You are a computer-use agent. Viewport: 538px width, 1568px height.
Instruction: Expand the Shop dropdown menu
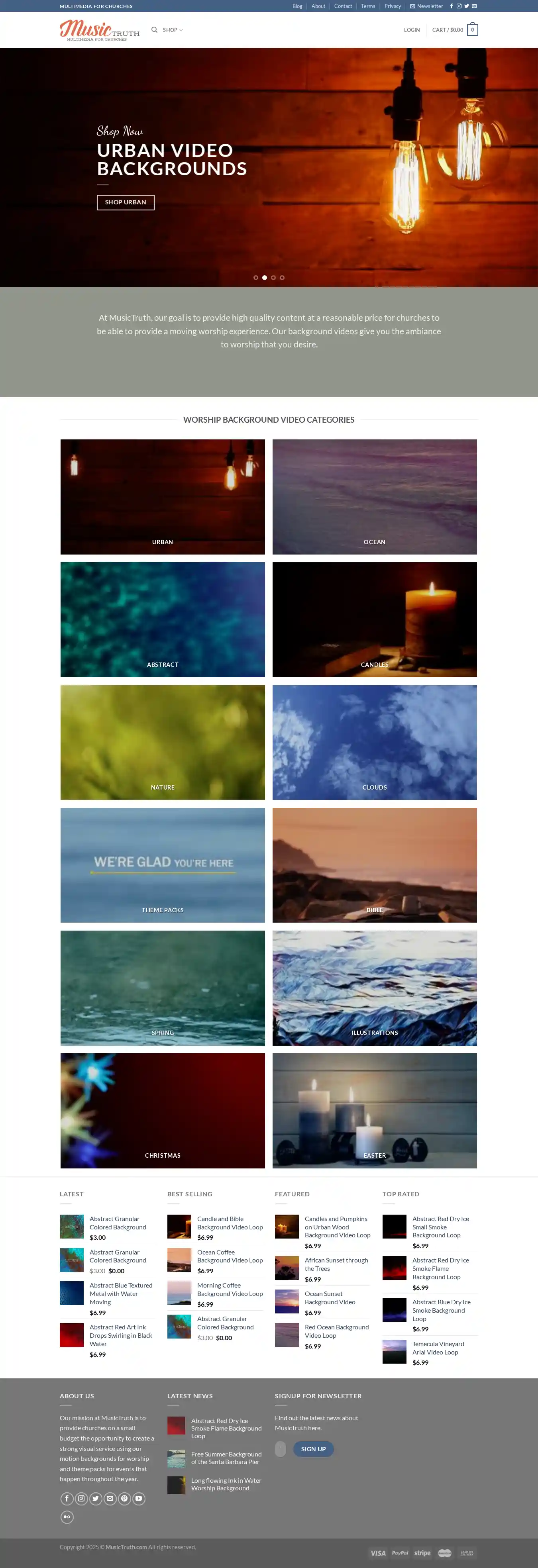click(172, 30)
